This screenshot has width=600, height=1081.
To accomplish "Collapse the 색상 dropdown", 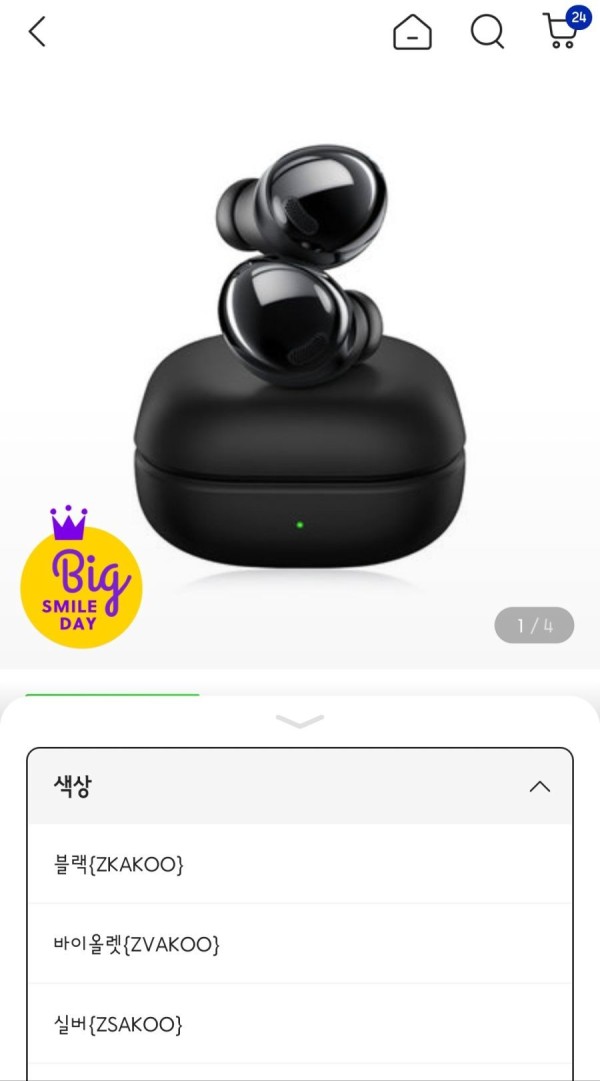I will pos(539,786).
